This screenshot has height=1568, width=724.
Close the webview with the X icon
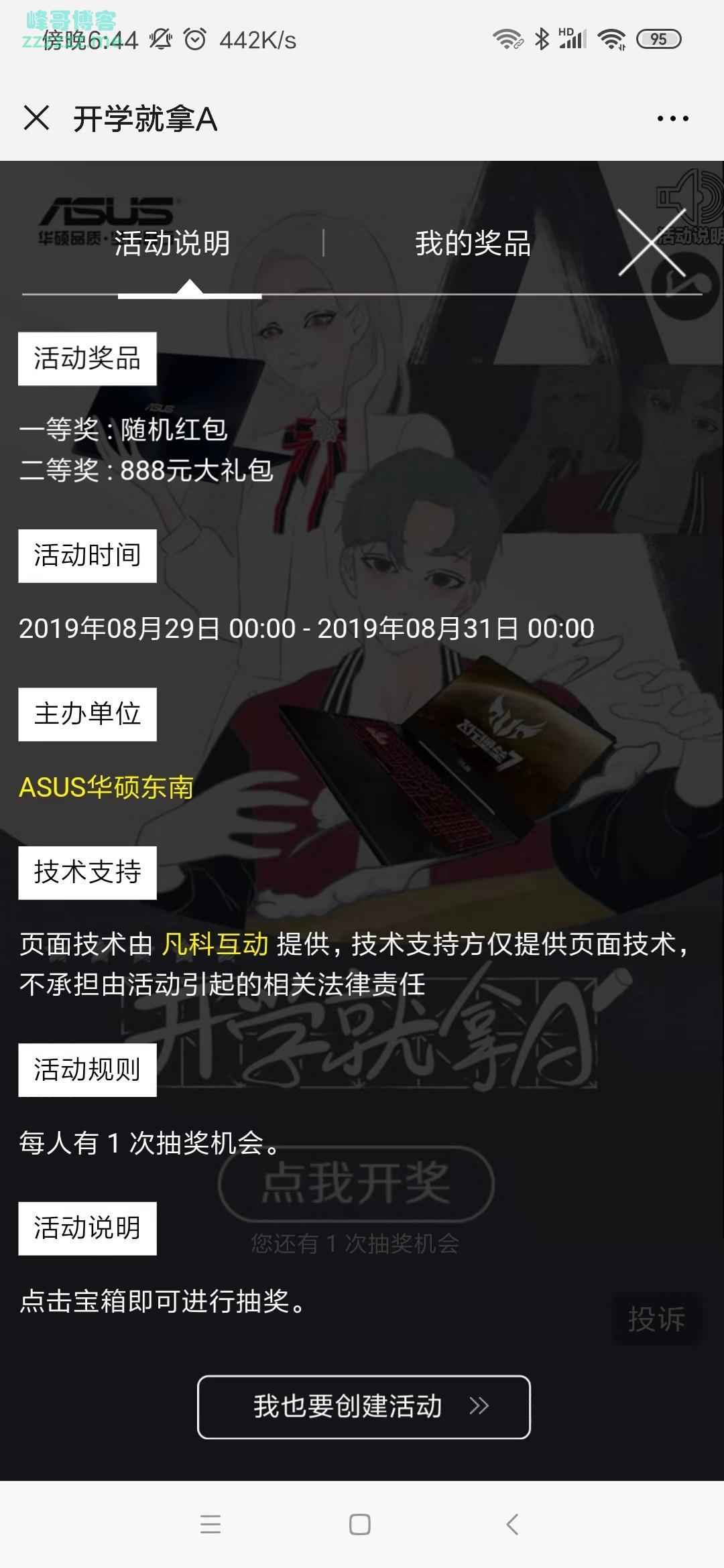click(36, 118)
